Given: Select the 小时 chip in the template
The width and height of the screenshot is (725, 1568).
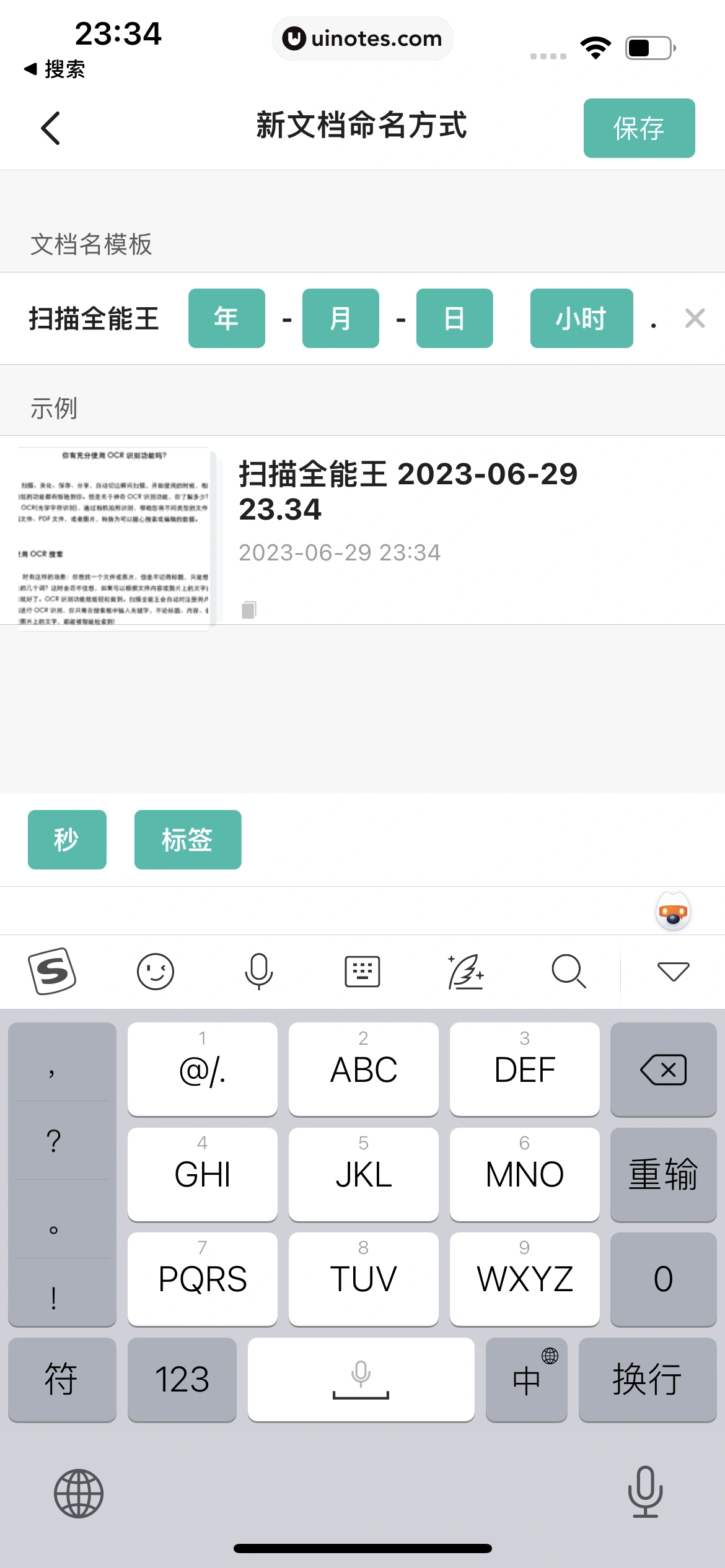Looking at the screenshot, I should [x=581, y=318].
